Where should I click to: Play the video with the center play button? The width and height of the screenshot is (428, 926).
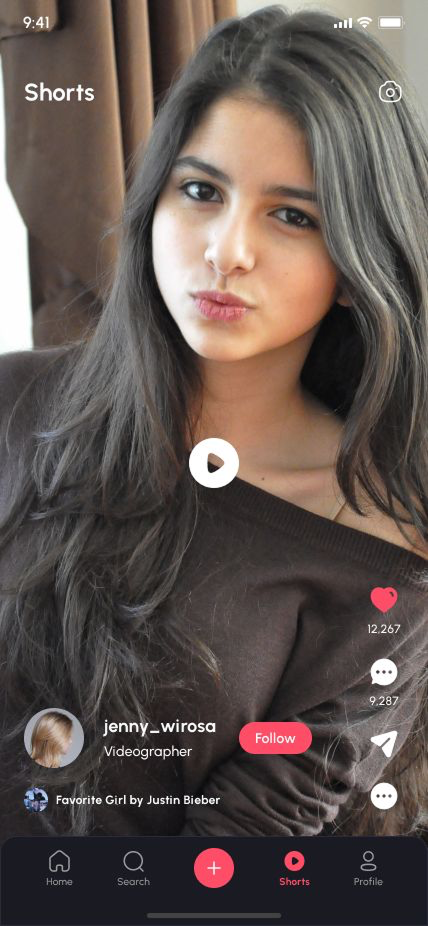point(214,464)
